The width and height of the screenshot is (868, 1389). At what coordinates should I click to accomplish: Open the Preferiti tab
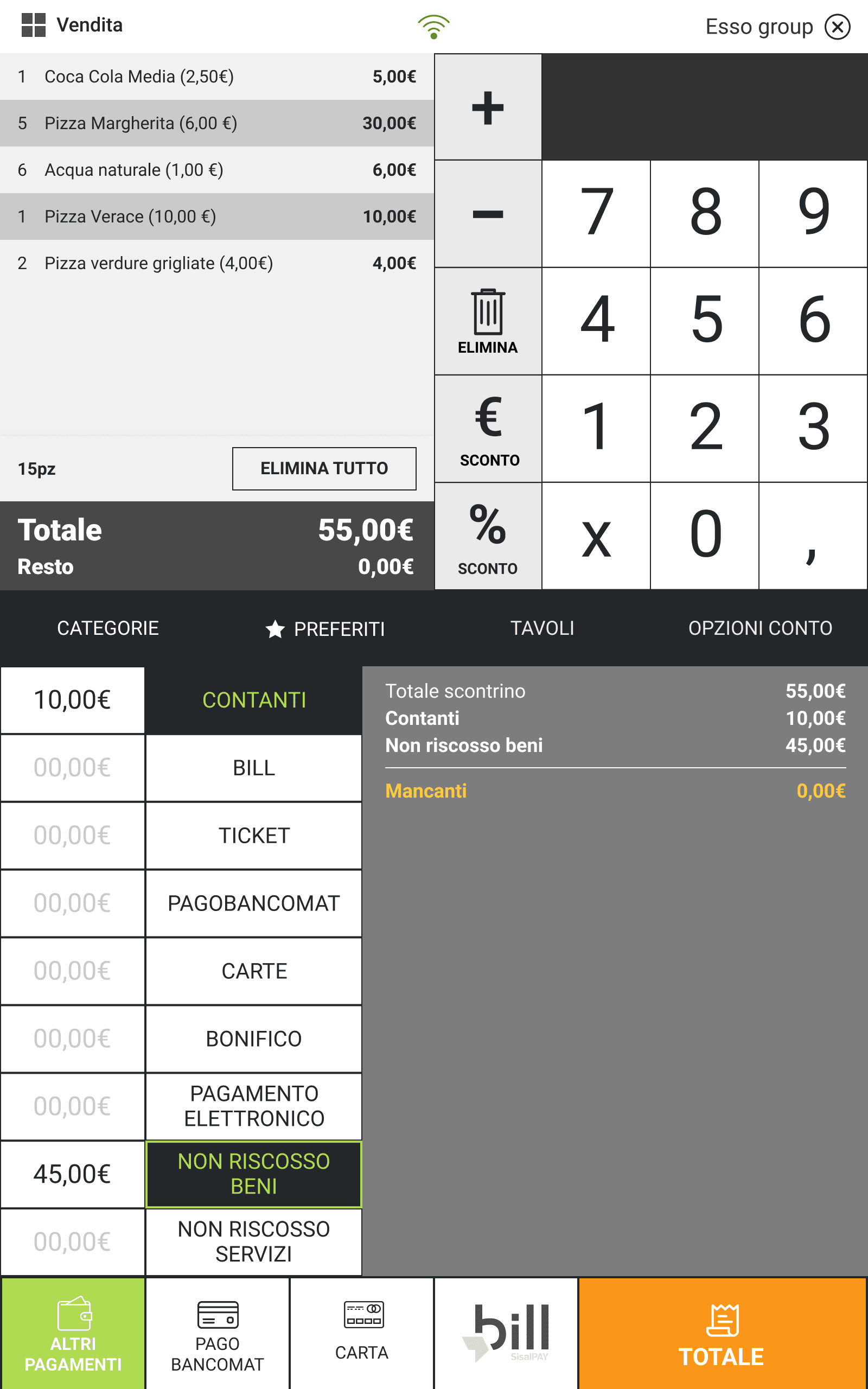pos(325,629)
